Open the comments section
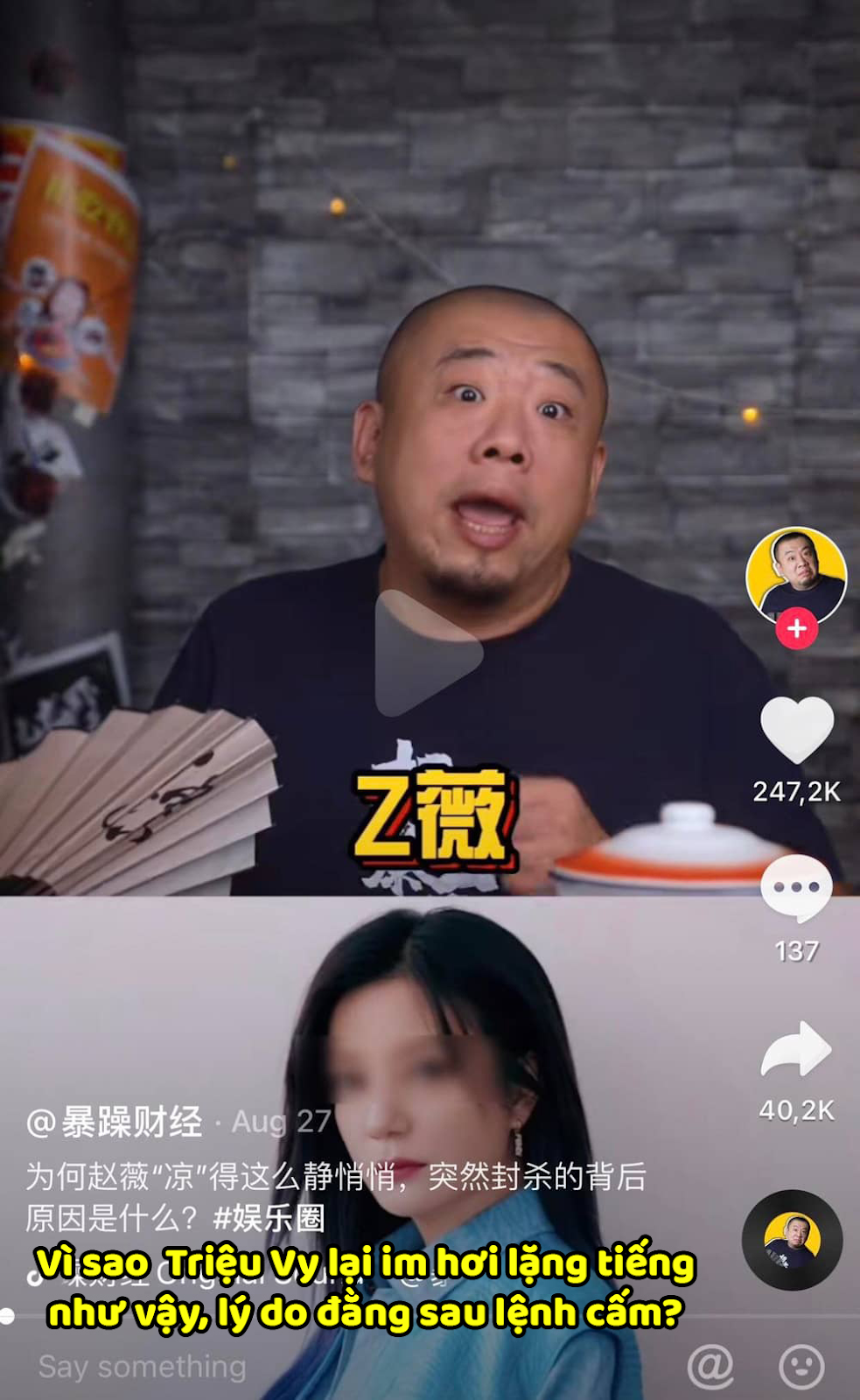The height and width of the screenshot is (1400, 860). (x=796, y=888)
